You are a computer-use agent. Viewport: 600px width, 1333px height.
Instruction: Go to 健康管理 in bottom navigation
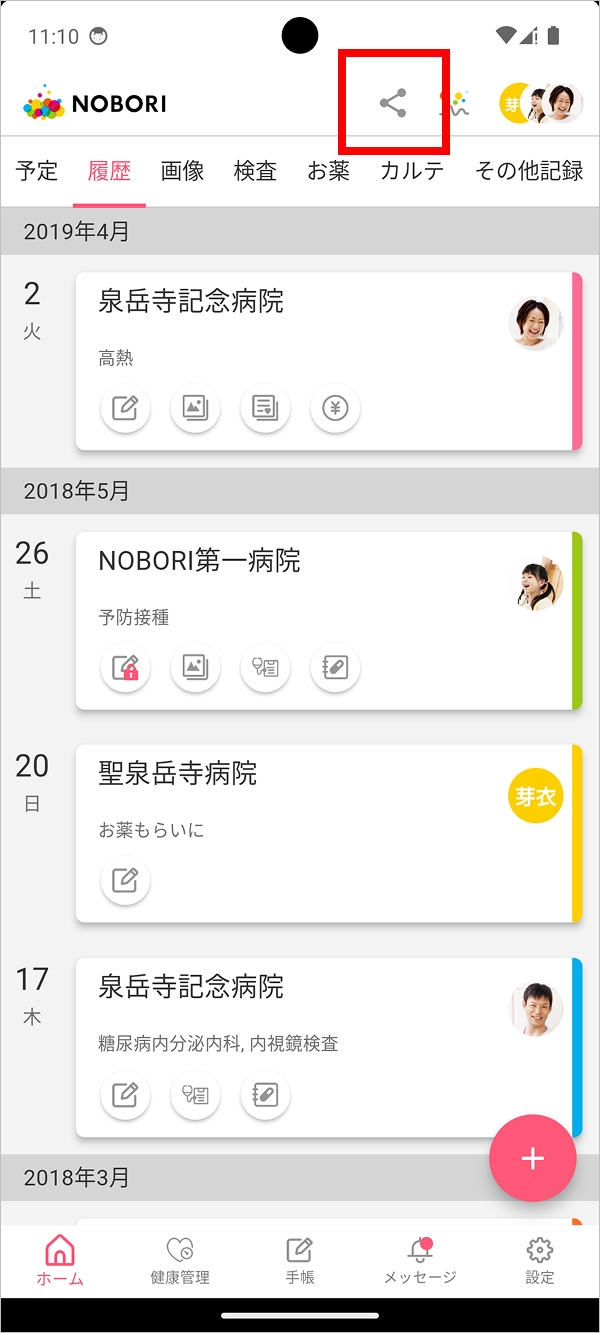pos(180,1260)
